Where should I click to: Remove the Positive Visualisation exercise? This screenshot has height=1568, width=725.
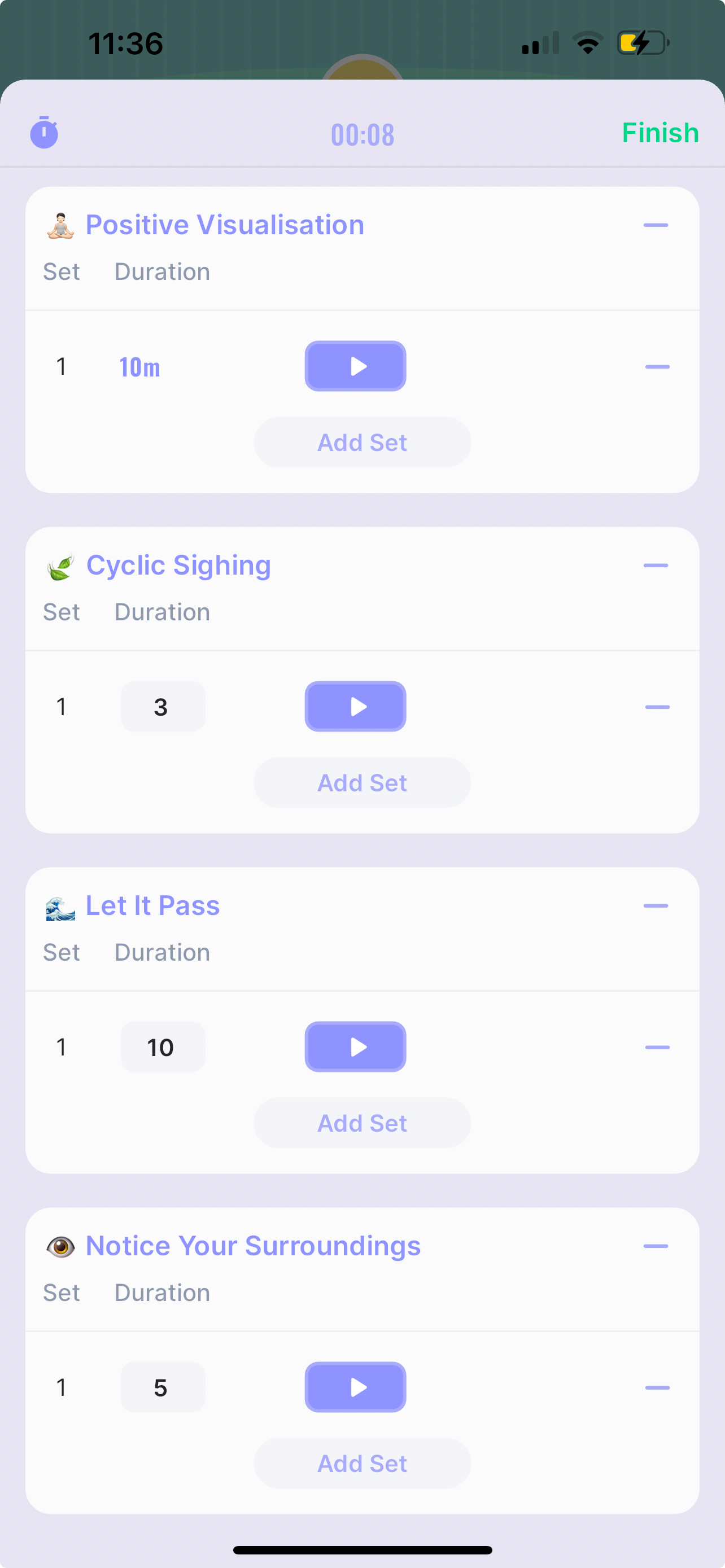click(655, 225)
